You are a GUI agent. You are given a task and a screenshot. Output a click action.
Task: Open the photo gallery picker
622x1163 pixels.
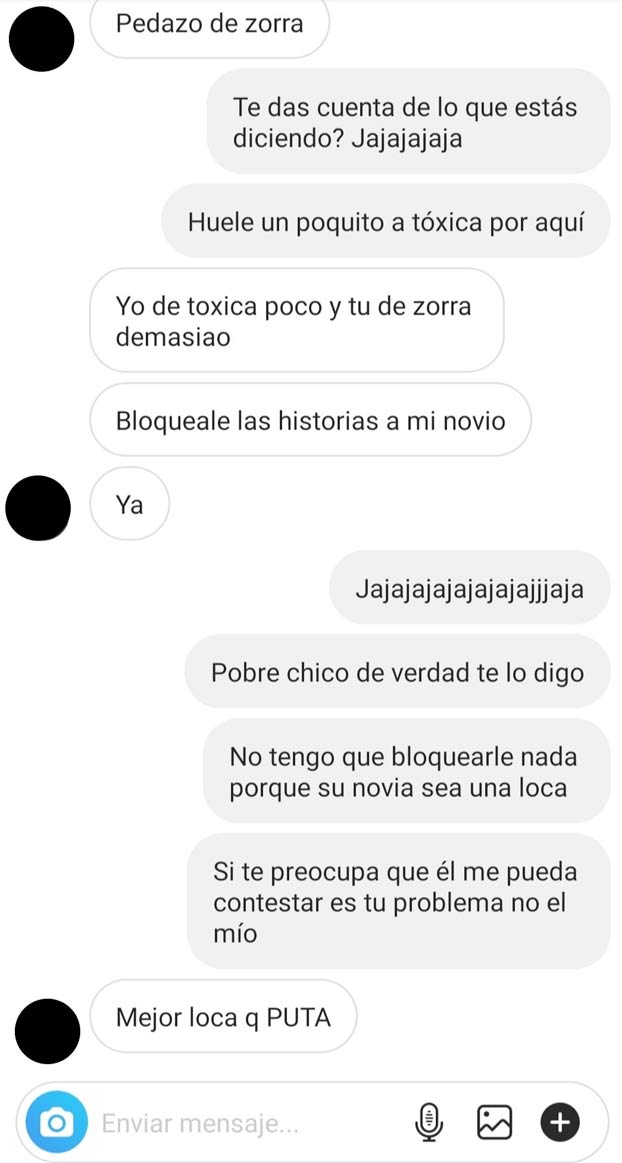(x=494, y=1123)
